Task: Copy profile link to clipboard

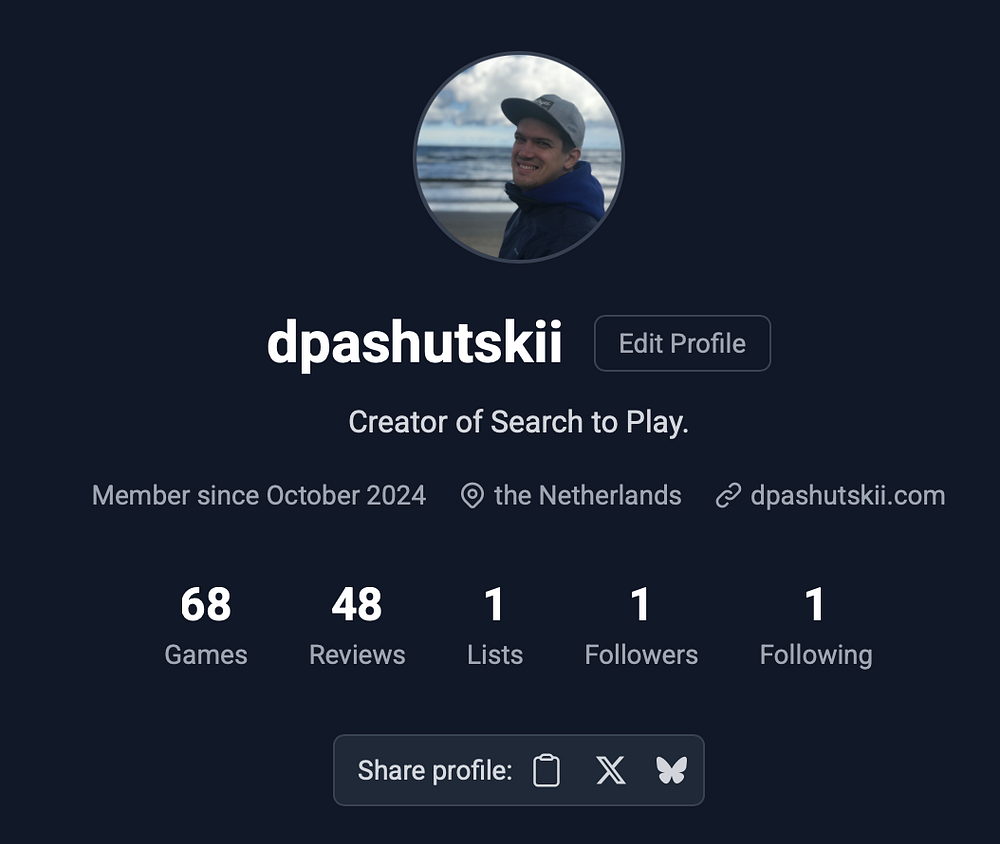Action: tap(546, 770)
